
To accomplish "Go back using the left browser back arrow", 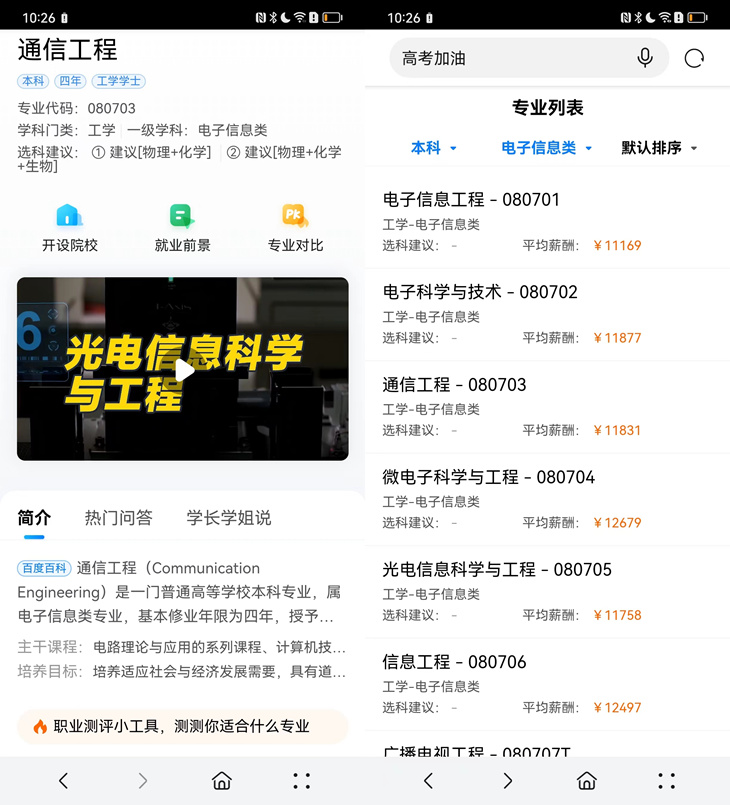I will pos(63,781).
